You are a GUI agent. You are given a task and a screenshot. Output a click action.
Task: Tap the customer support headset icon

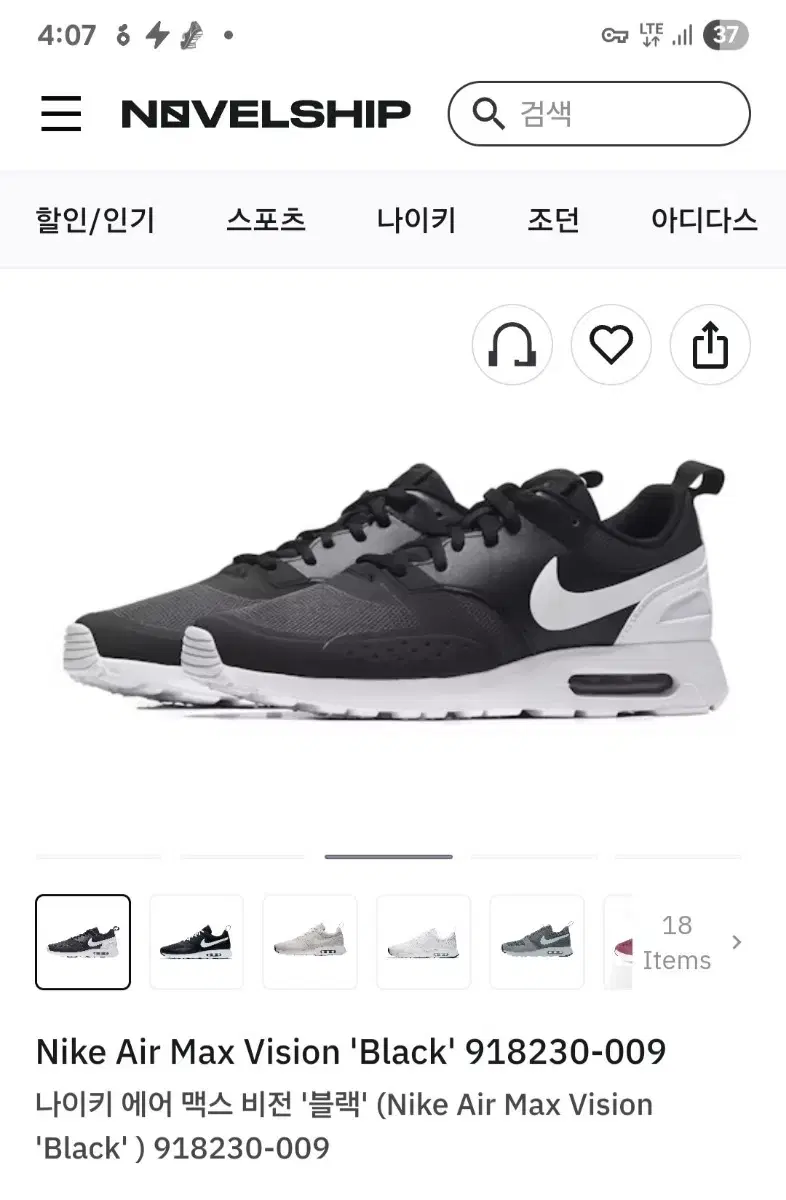[512, 345]
